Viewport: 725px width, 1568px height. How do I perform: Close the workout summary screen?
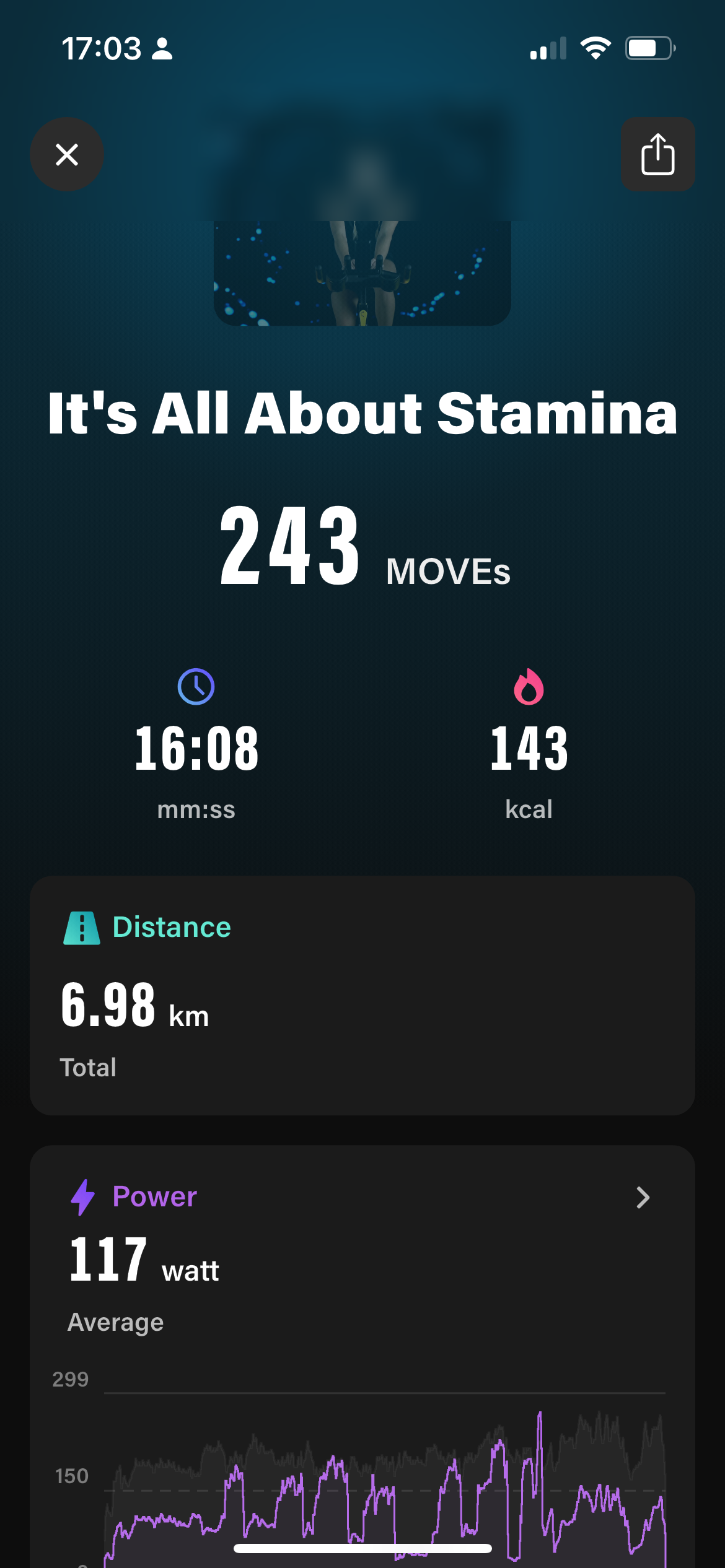coord(67,154)
